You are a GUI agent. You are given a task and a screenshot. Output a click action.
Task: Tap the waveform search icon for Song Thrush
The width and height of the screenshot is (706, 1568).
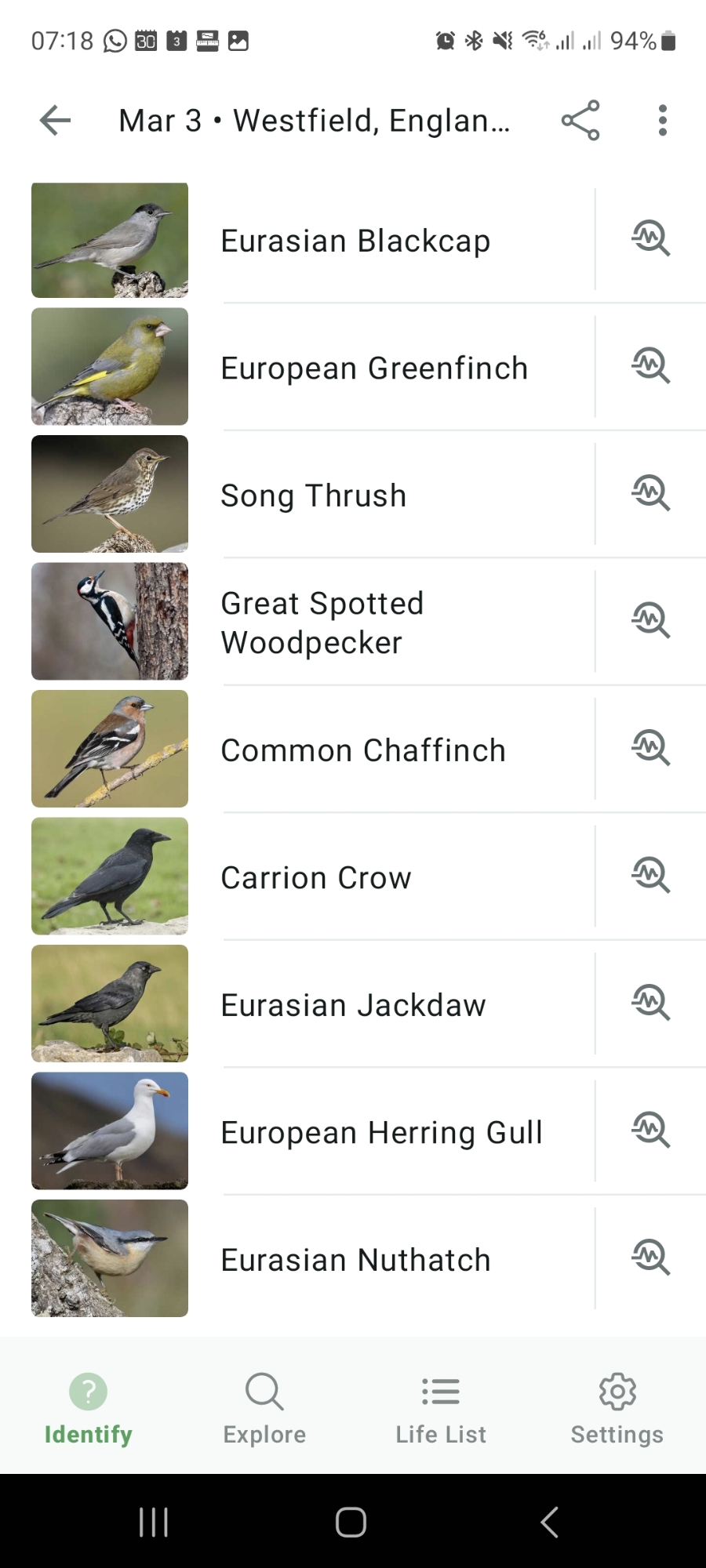[651, 493]
